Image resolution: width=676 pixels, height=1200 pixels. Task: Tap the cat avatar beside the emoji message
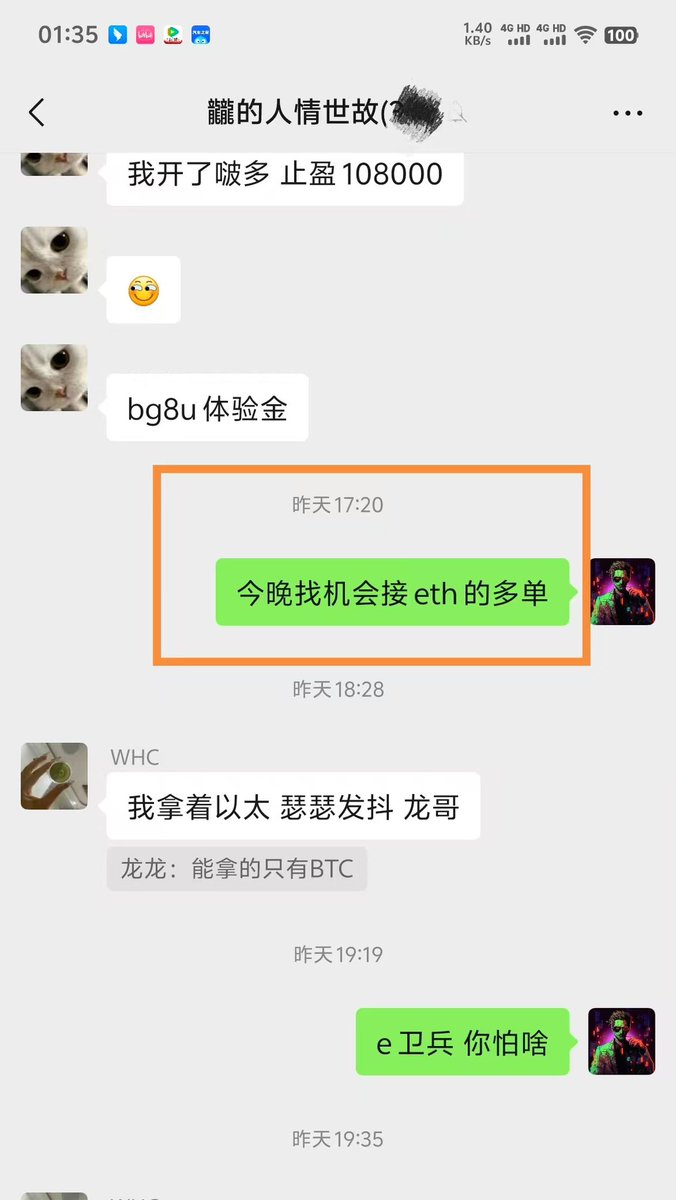click(54, 260)
